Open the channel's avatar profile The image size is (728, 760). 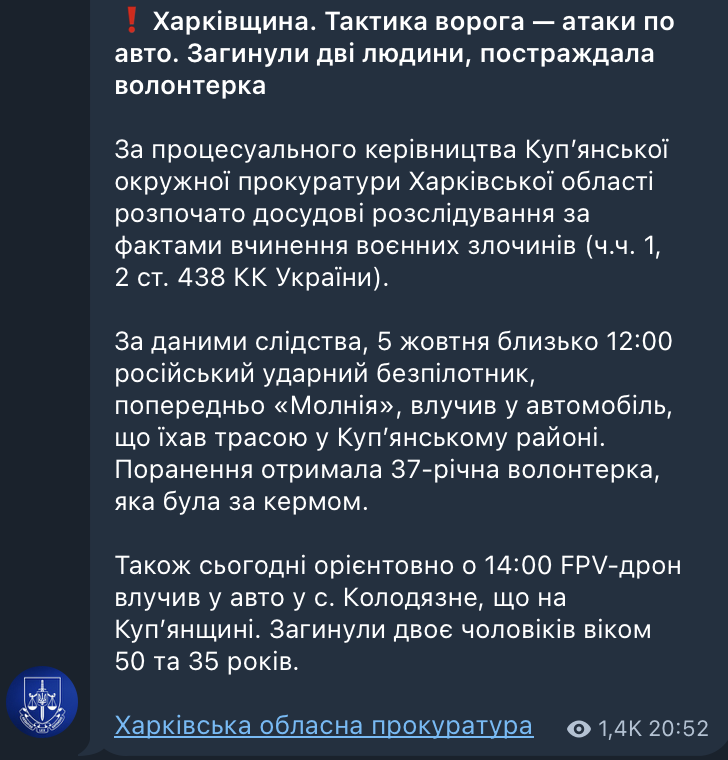[x=42, y=703]
